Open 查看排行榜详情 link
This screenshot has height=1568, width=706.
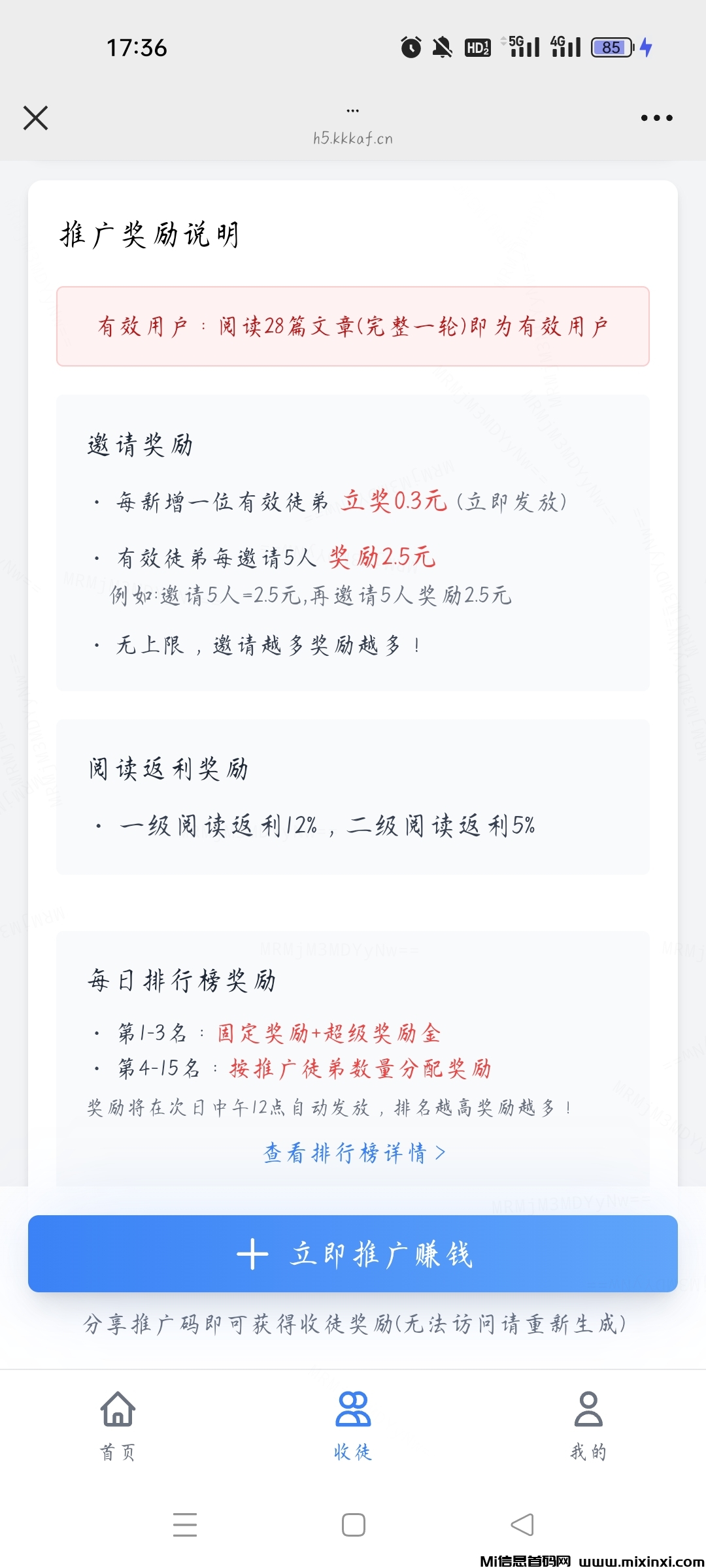click(354, 1153)
